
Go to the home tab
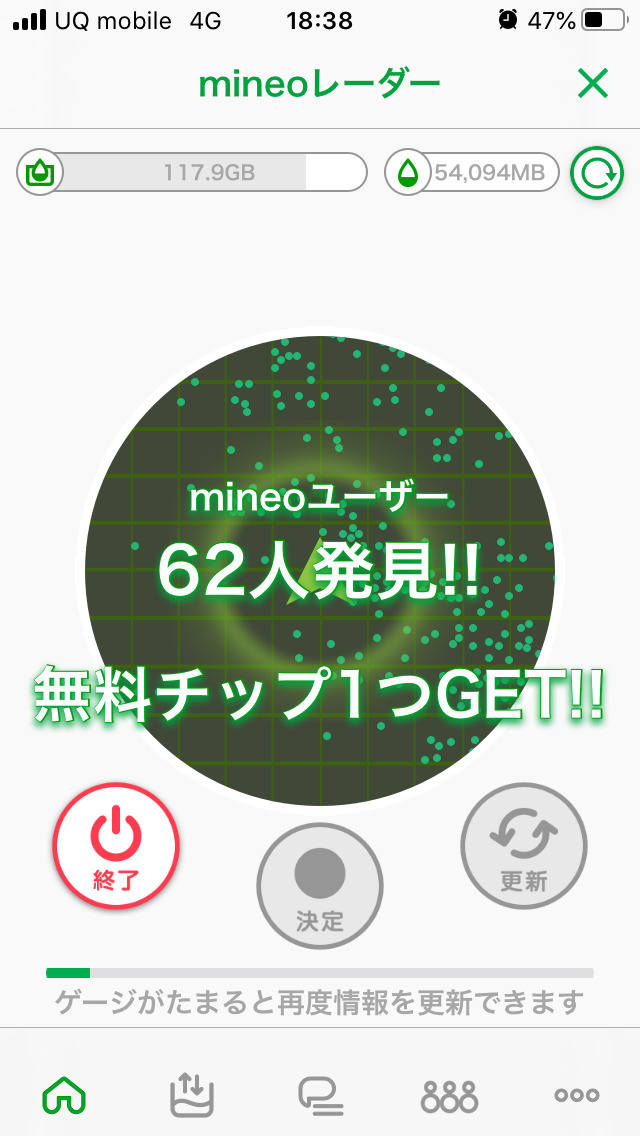coord(64,1095)
